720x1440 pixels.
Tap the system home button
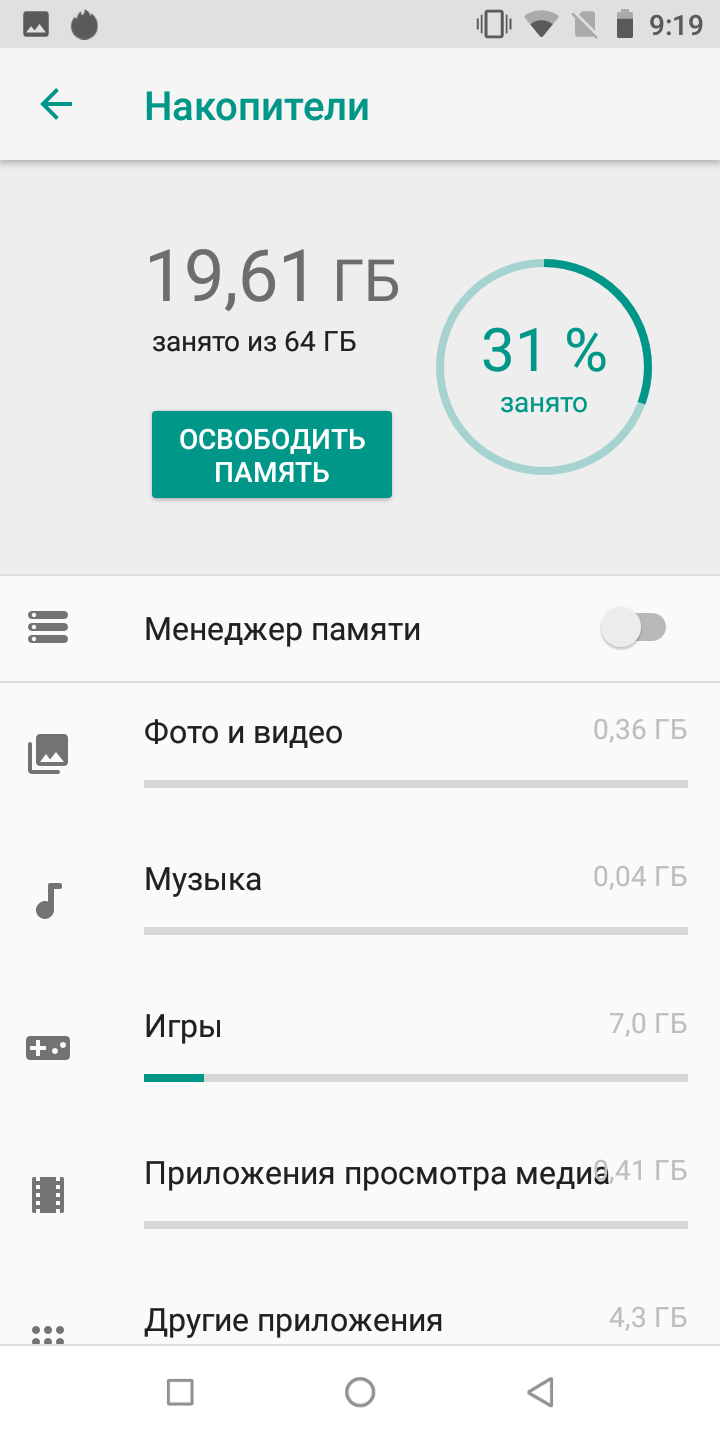360,1392
